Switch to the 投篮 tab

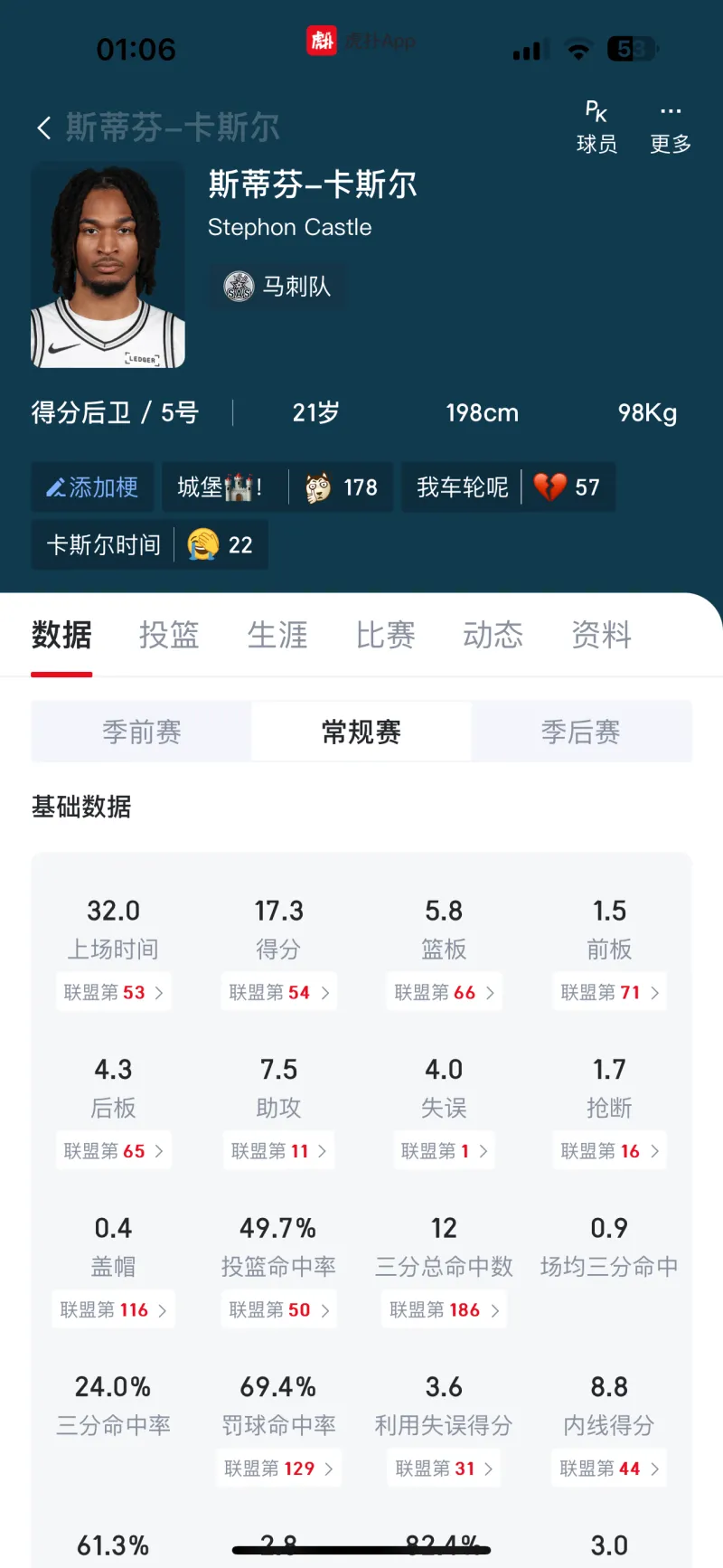pyautogui.click(x=169, y=635)
